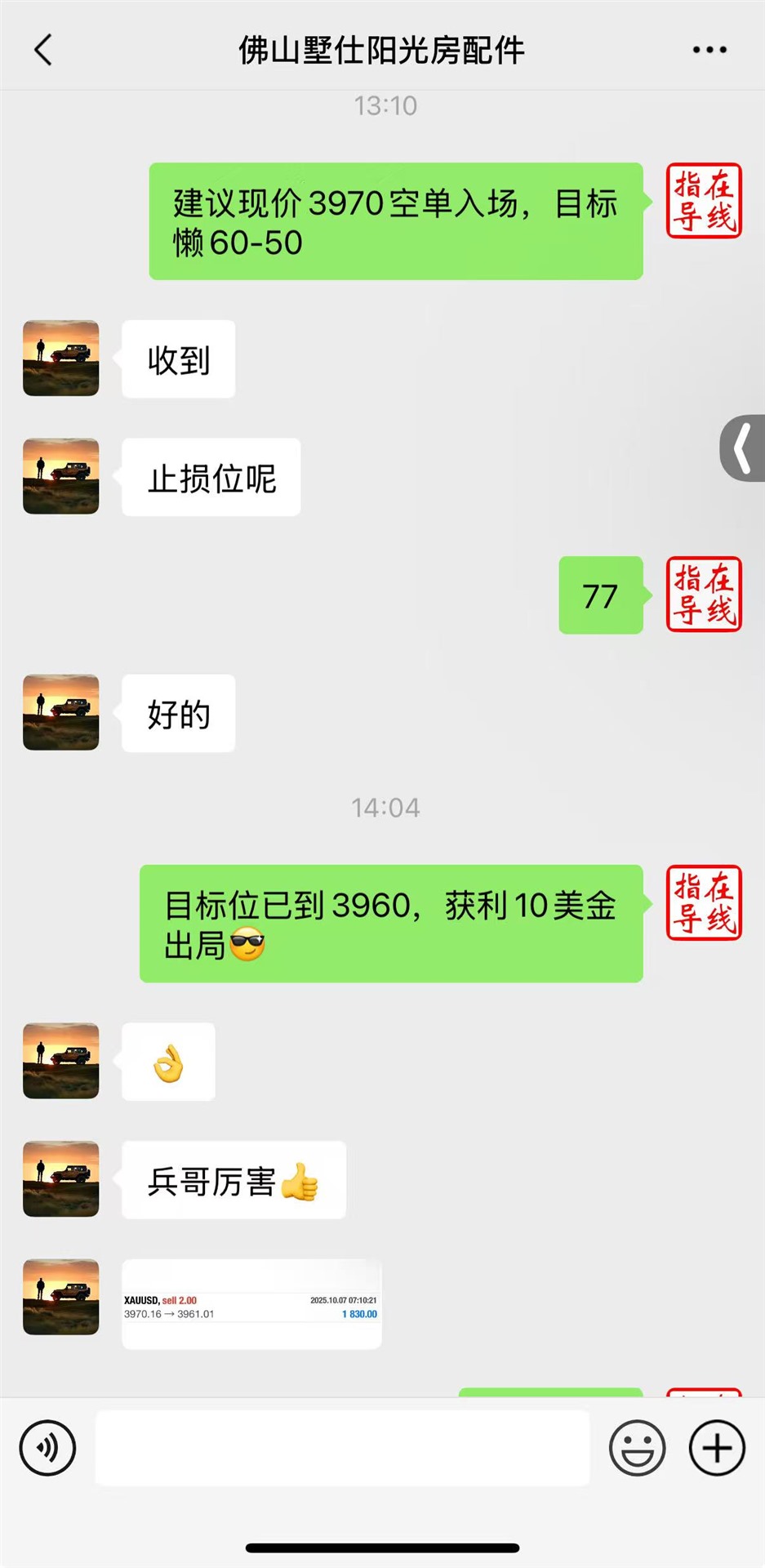Switch to voice message input
The image size is (765, 1568).
47,1448
